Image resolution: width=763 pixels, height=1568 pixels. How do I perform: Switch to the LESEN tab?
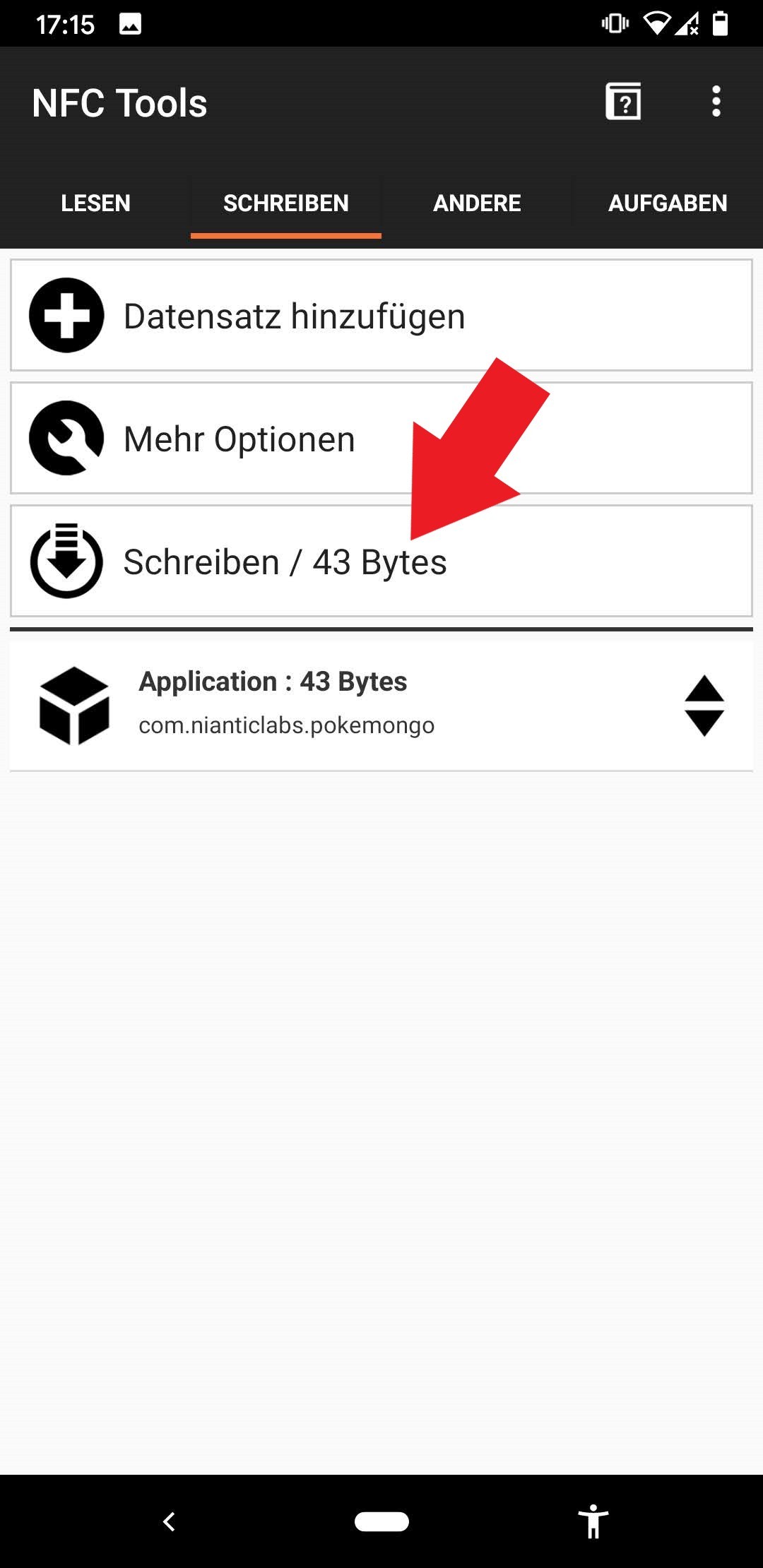(x=95, y=203)
